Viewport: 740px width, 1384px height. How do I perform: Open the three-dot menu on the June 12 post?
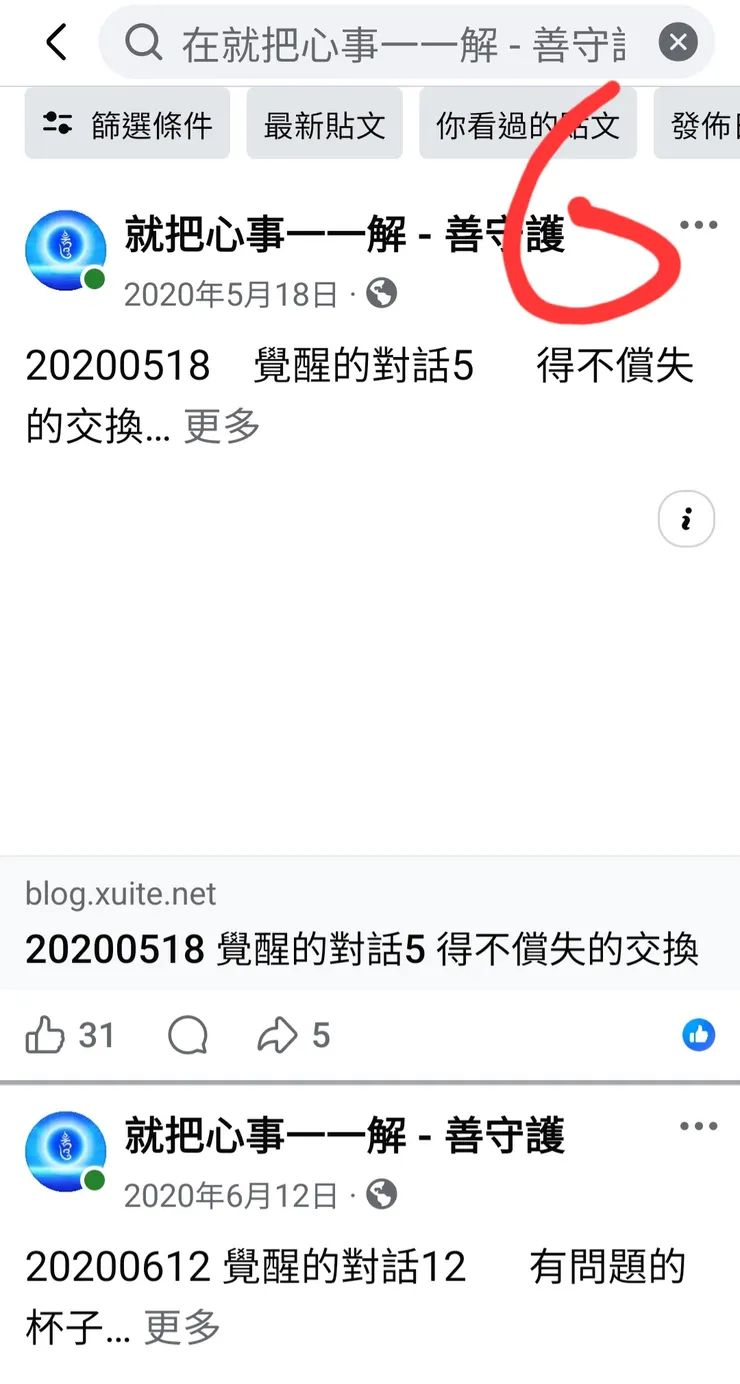click(697, 1126)
